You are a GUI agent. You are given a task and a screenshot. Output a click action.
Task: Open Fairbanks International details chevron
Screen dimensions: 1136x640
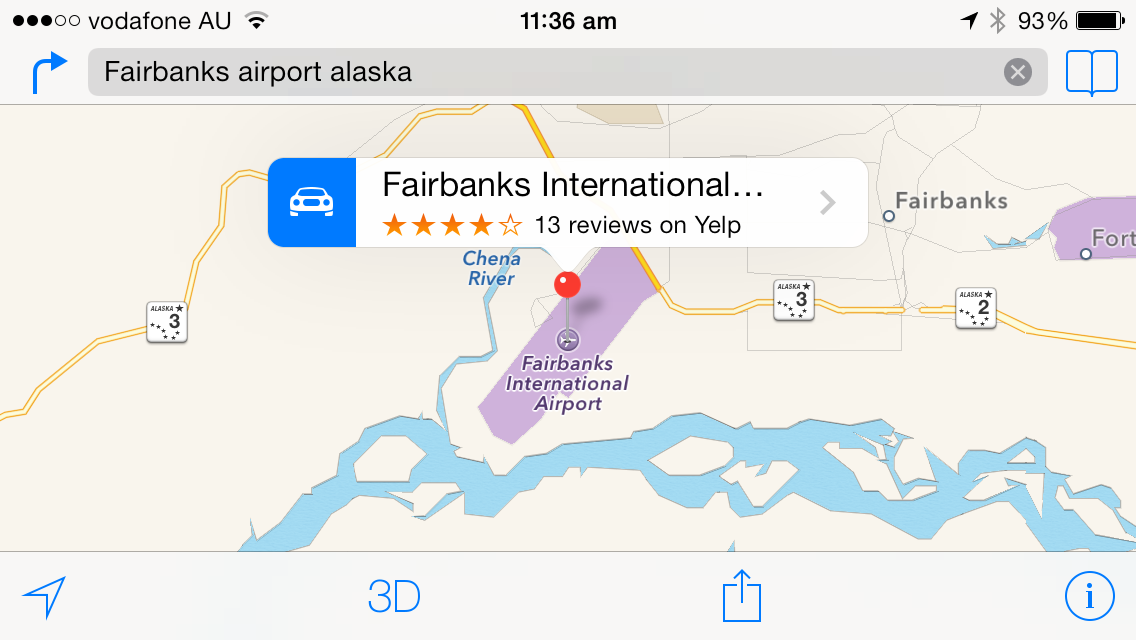pos(827,203)
